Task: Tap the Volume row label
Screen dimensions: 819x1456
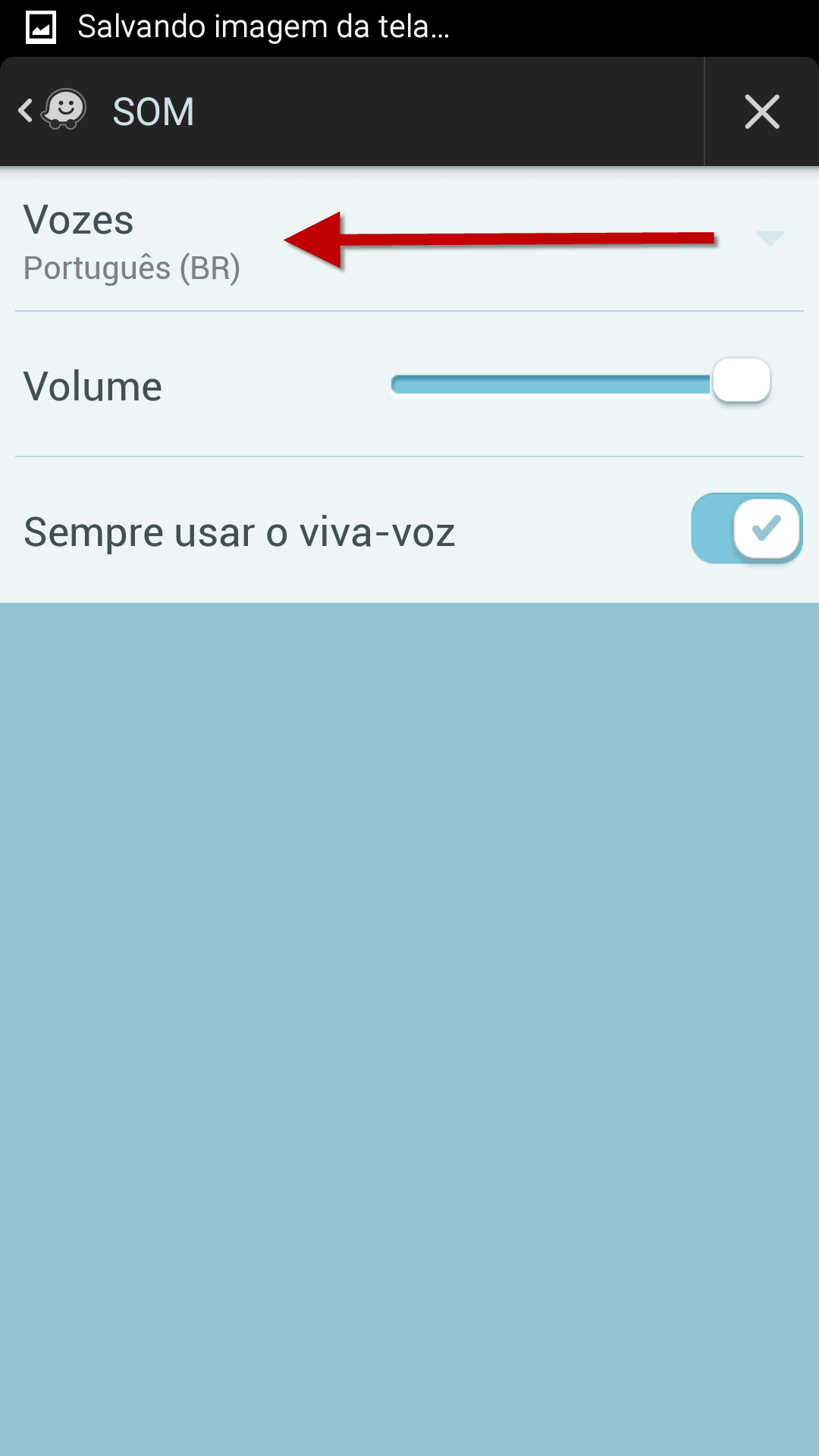Action: (93, 385)
